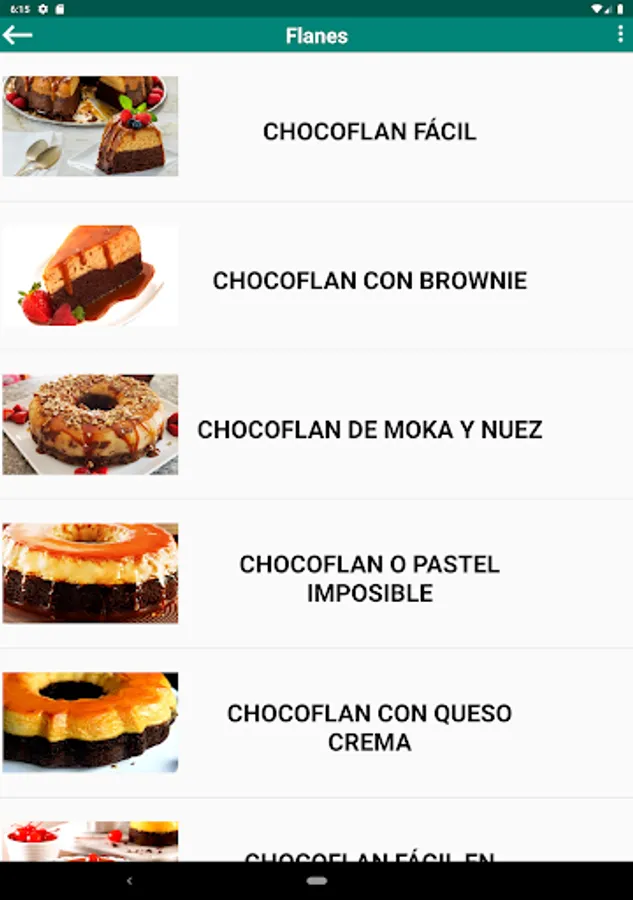Screen dimensions: 633x900
Task: View the Chocoflan de Moka y Nuez recipe
Action: (x=369, y=430)
